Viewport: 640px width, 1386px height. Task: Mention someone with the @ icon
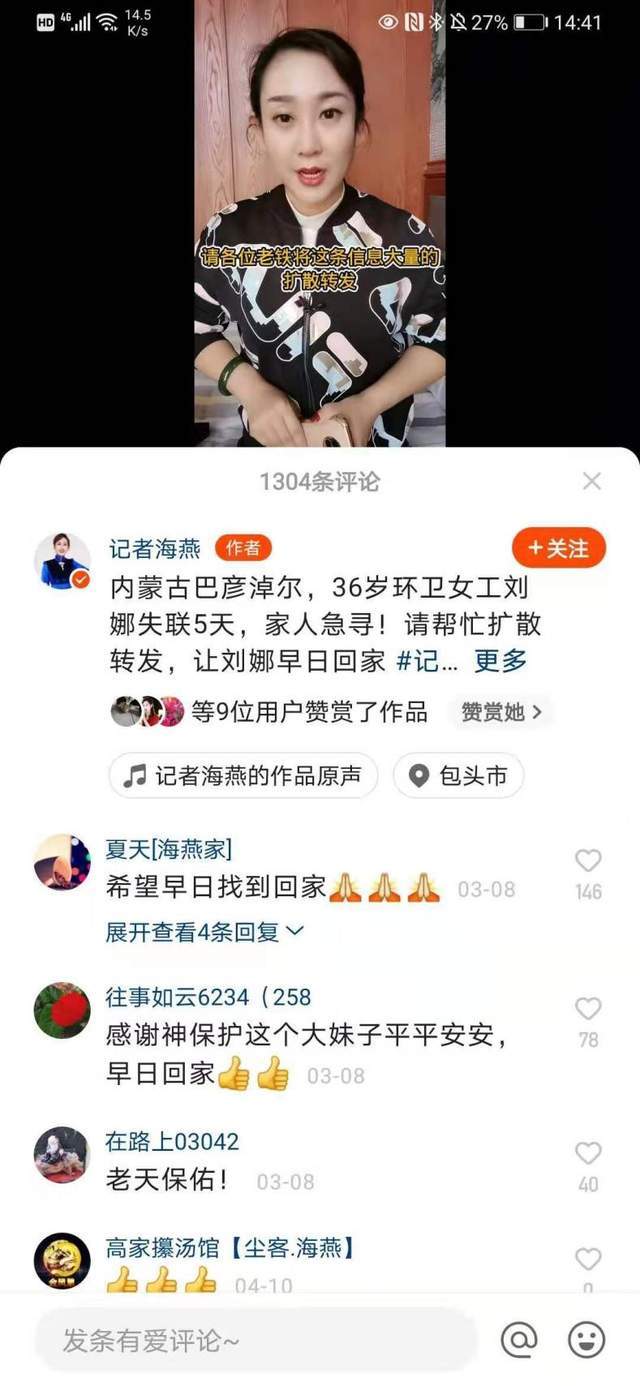pyautogui.click(x=518, y=1340)
